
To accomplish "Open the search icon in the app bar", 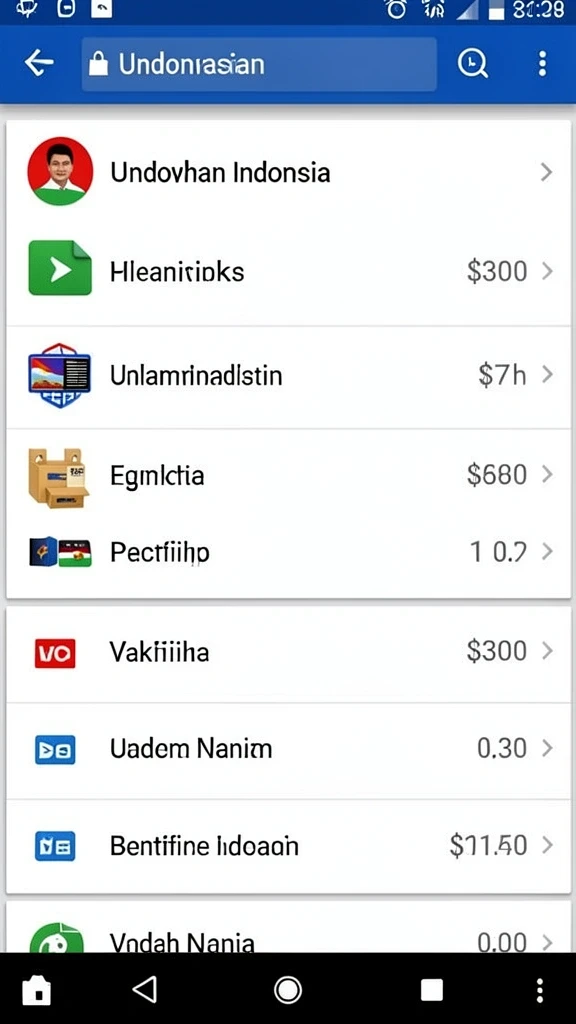I will click(x=473, y=64).
